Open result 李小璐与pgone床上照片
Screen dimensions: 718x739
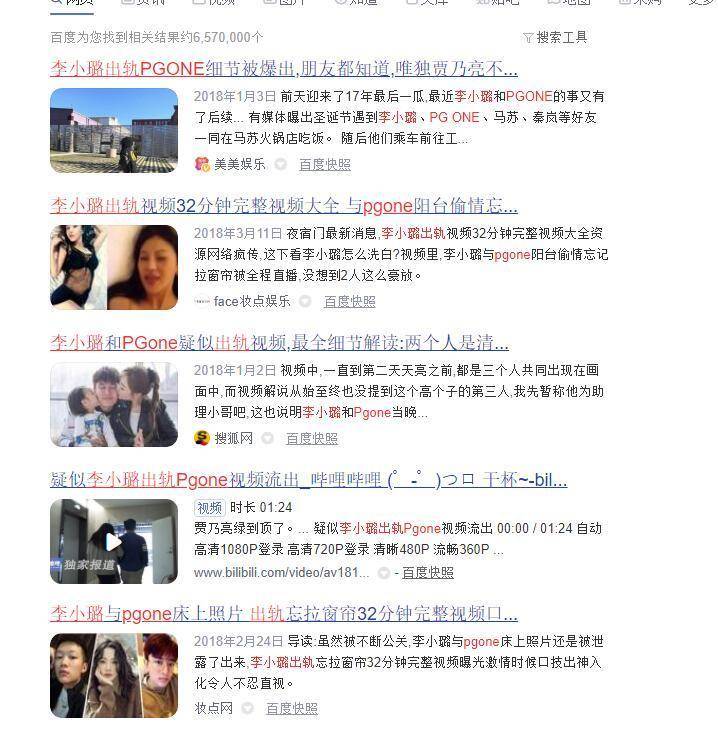coord(284,614)
